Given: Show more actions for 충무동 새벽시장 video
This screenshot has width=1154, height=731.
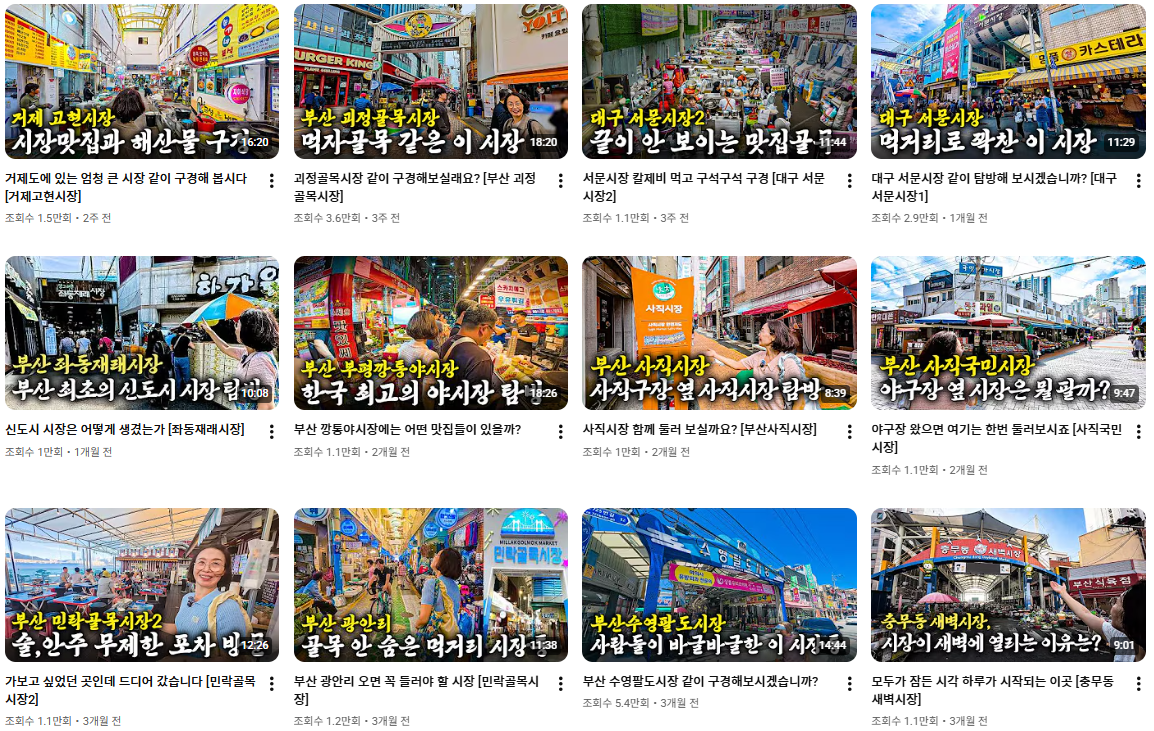Looking at the screenshot, I should pyautogui.click(x=1138, y=684).
